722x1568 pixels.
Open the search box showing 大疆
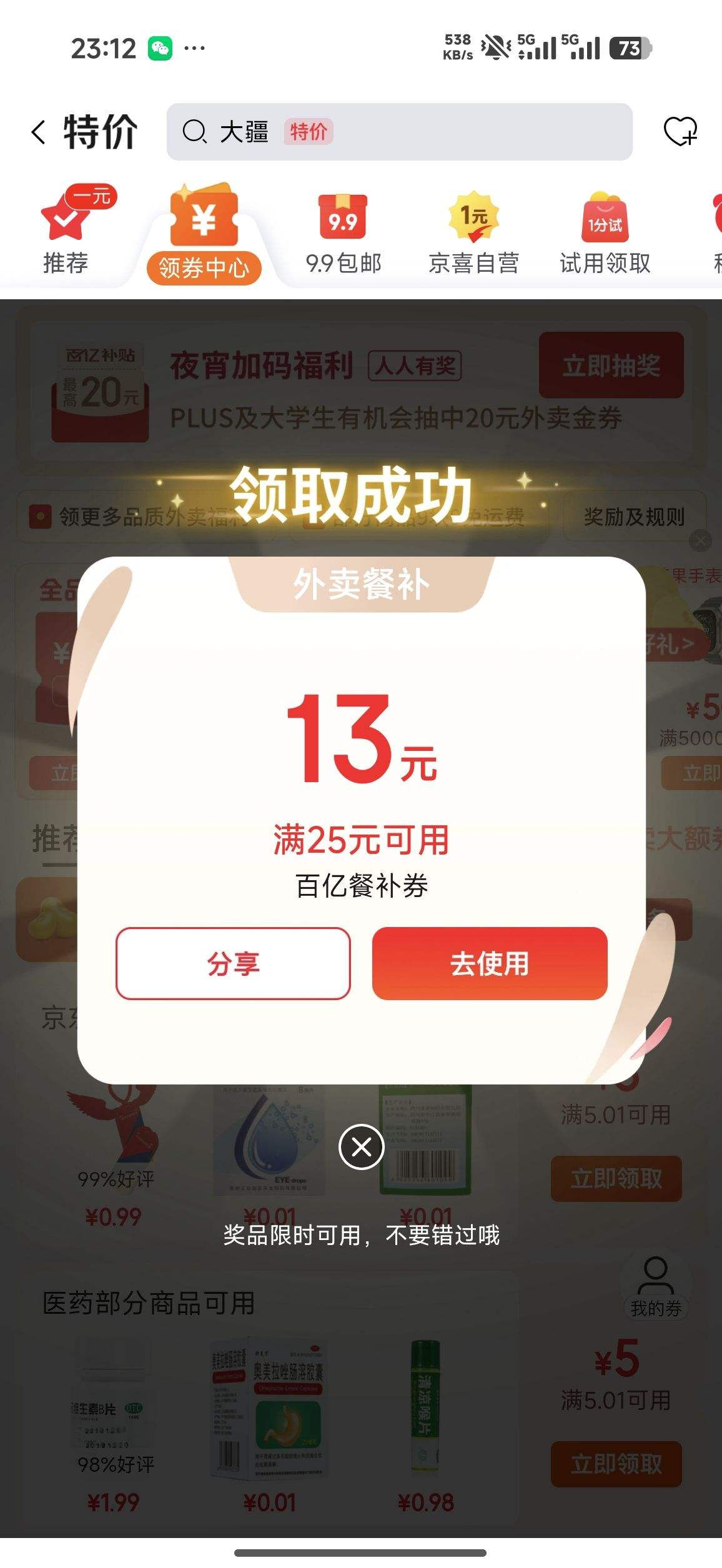click(x=399, y=132)
